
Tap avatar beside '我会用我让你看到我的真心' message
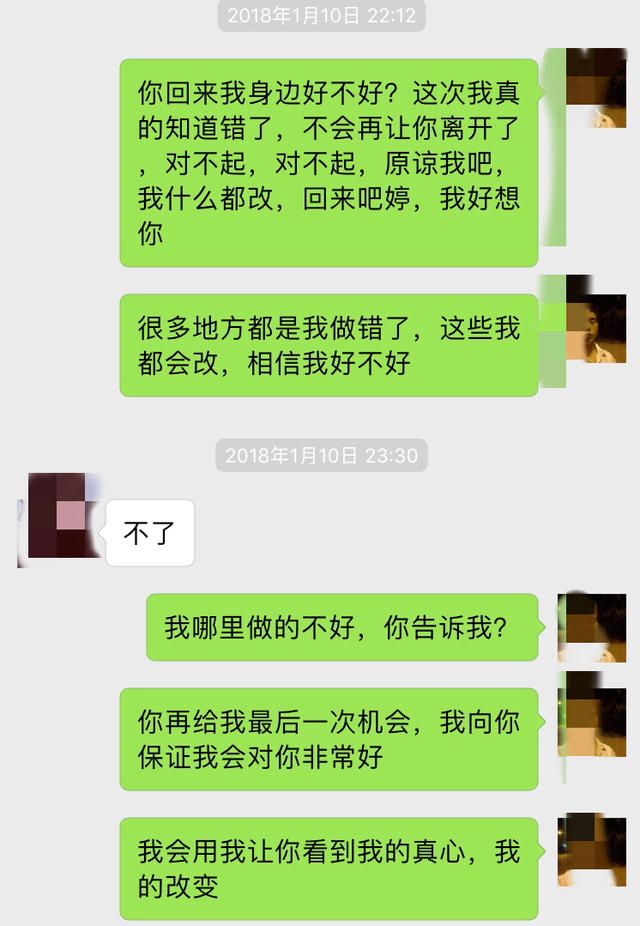click(x=592, y=849)
